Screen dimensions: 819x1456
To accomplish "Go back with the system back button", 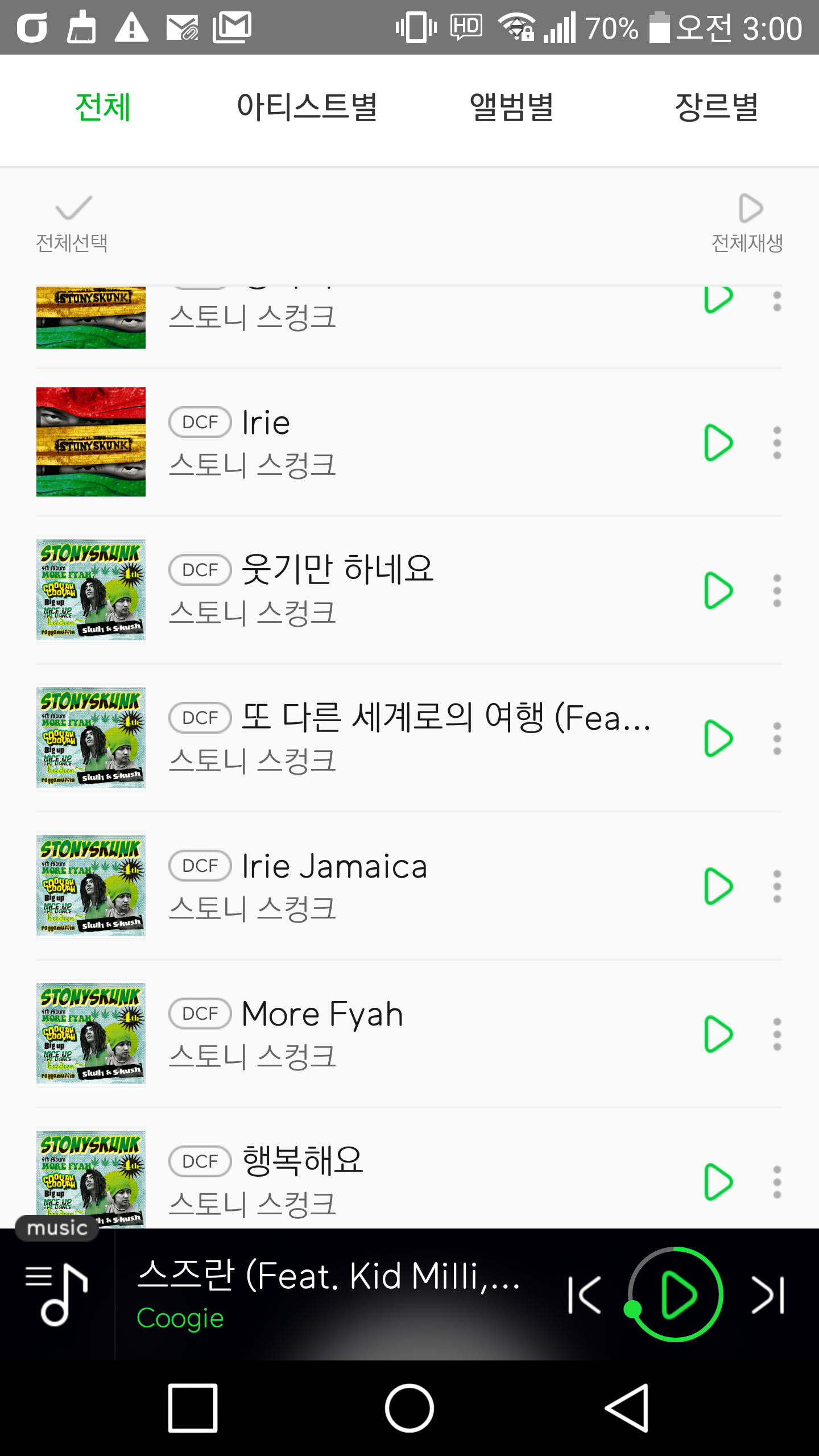I will [x=627, y=1408].
